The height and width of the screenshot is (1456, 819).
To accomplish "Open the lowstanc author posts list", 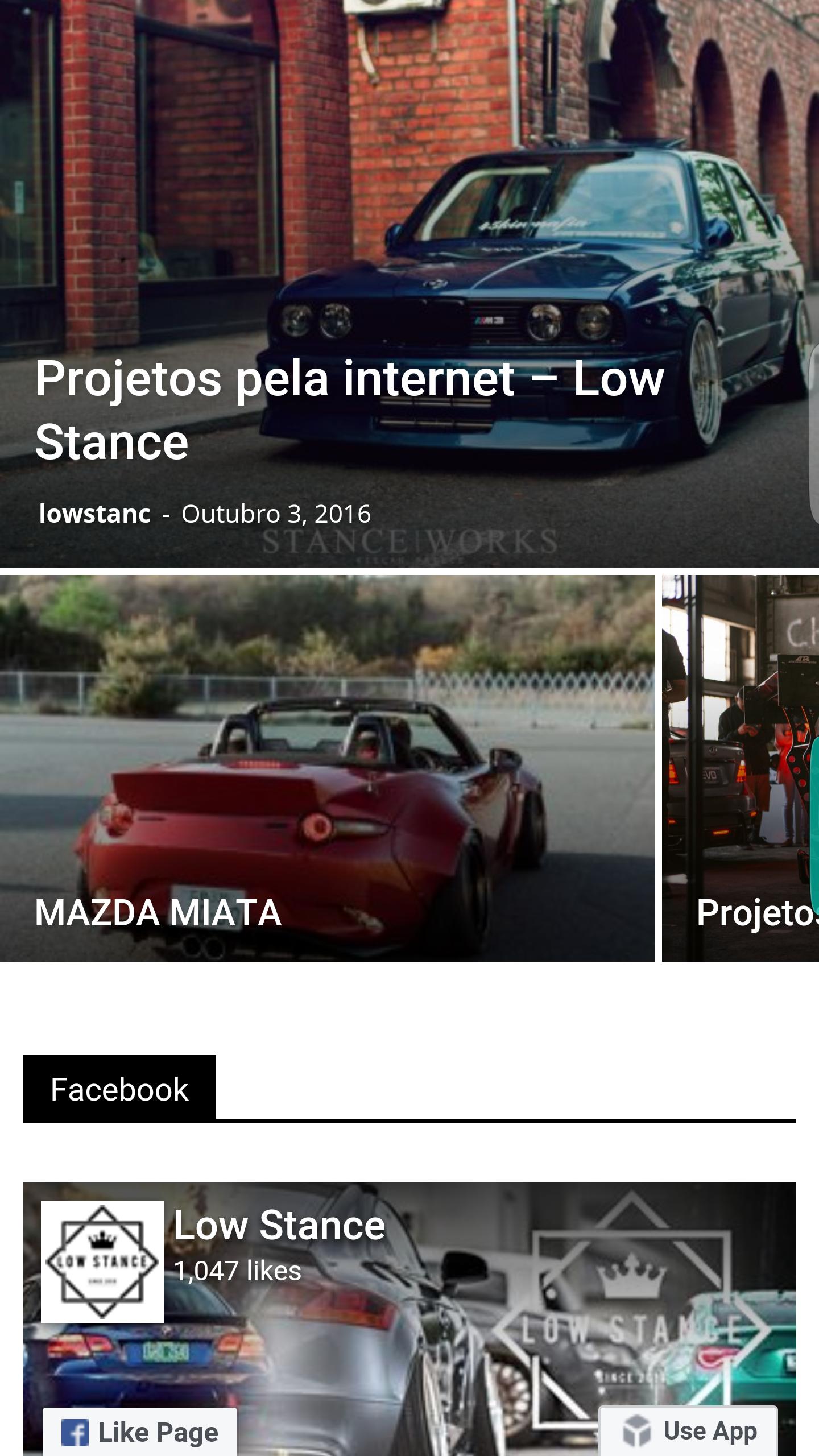I will pos(94,514).
